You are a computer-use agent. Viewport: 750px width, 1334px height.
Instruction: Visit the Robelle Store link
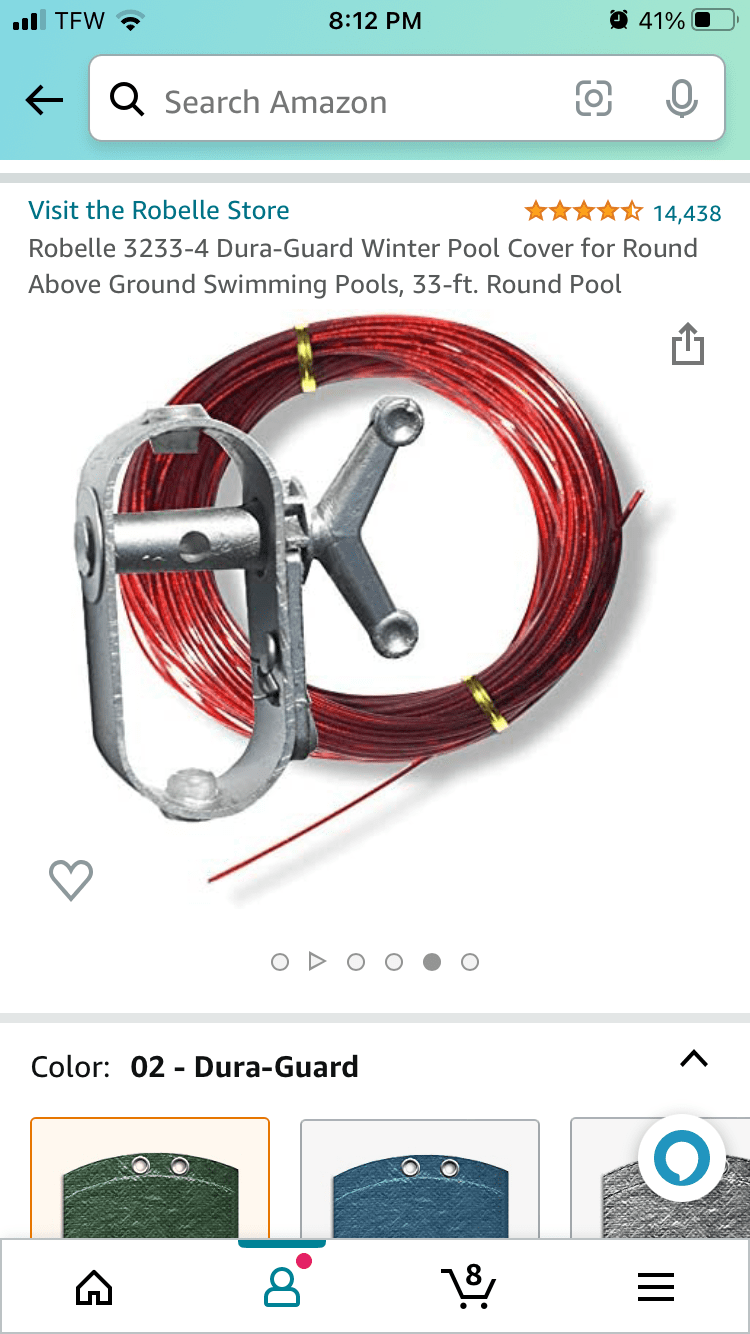click(x=159, y=211)
